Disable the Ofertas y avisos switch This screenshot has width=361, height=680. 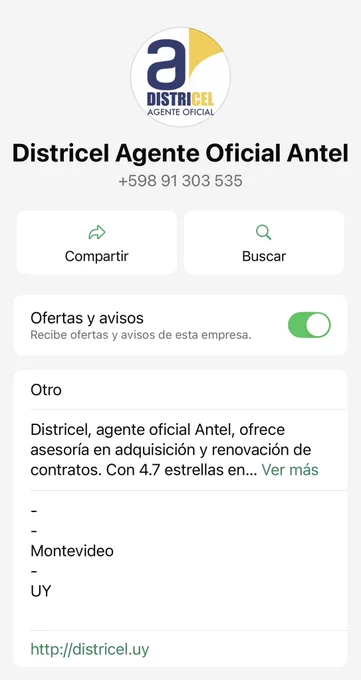click(309, 325)
